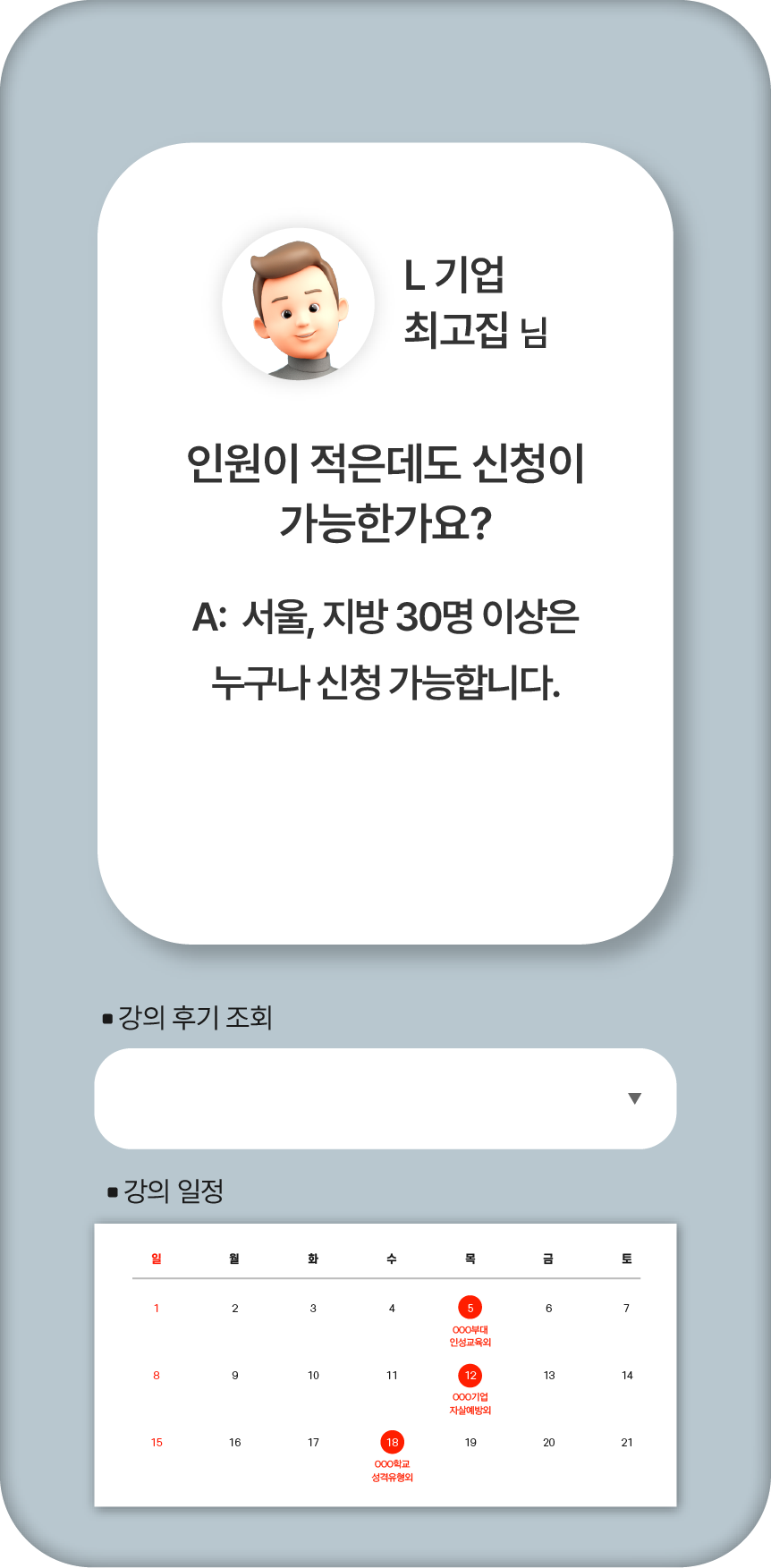This screenshot has width=771, height=1568.
Task: Select date 5 with 000부대 인성교육
Action: coord(470,1308)
